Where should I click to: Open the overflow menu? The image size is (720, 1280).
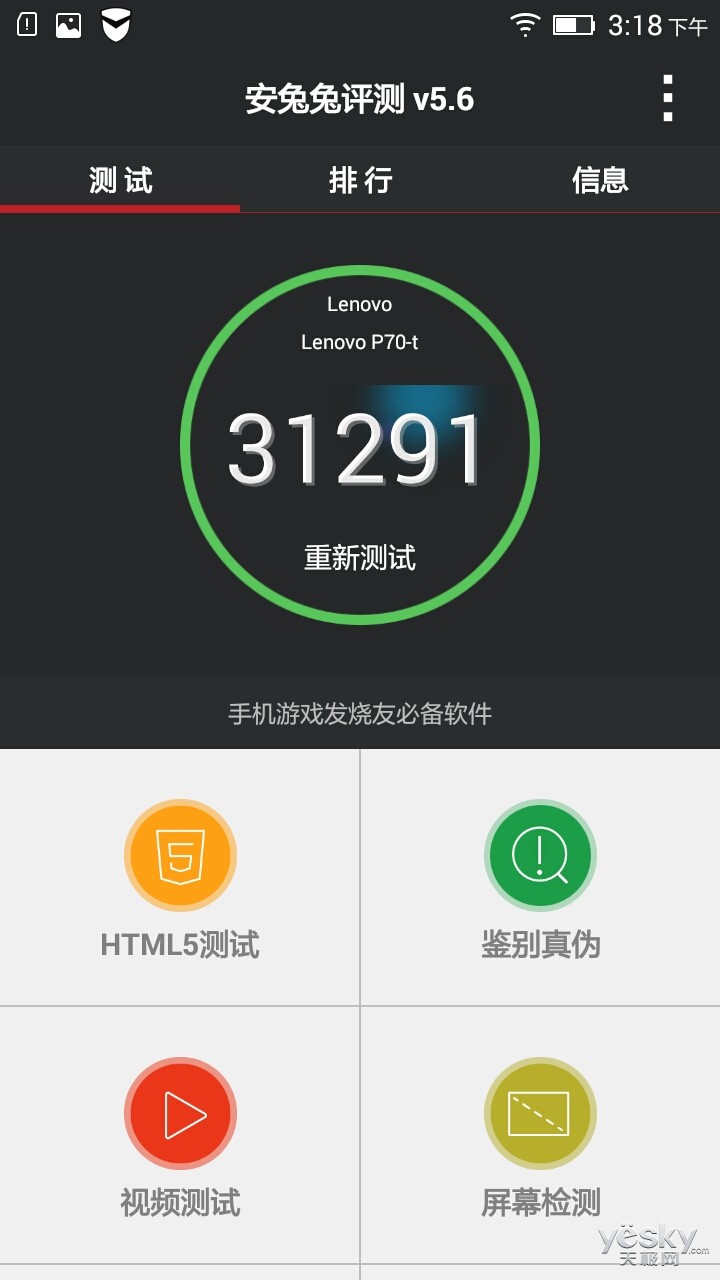coord(668,98)
